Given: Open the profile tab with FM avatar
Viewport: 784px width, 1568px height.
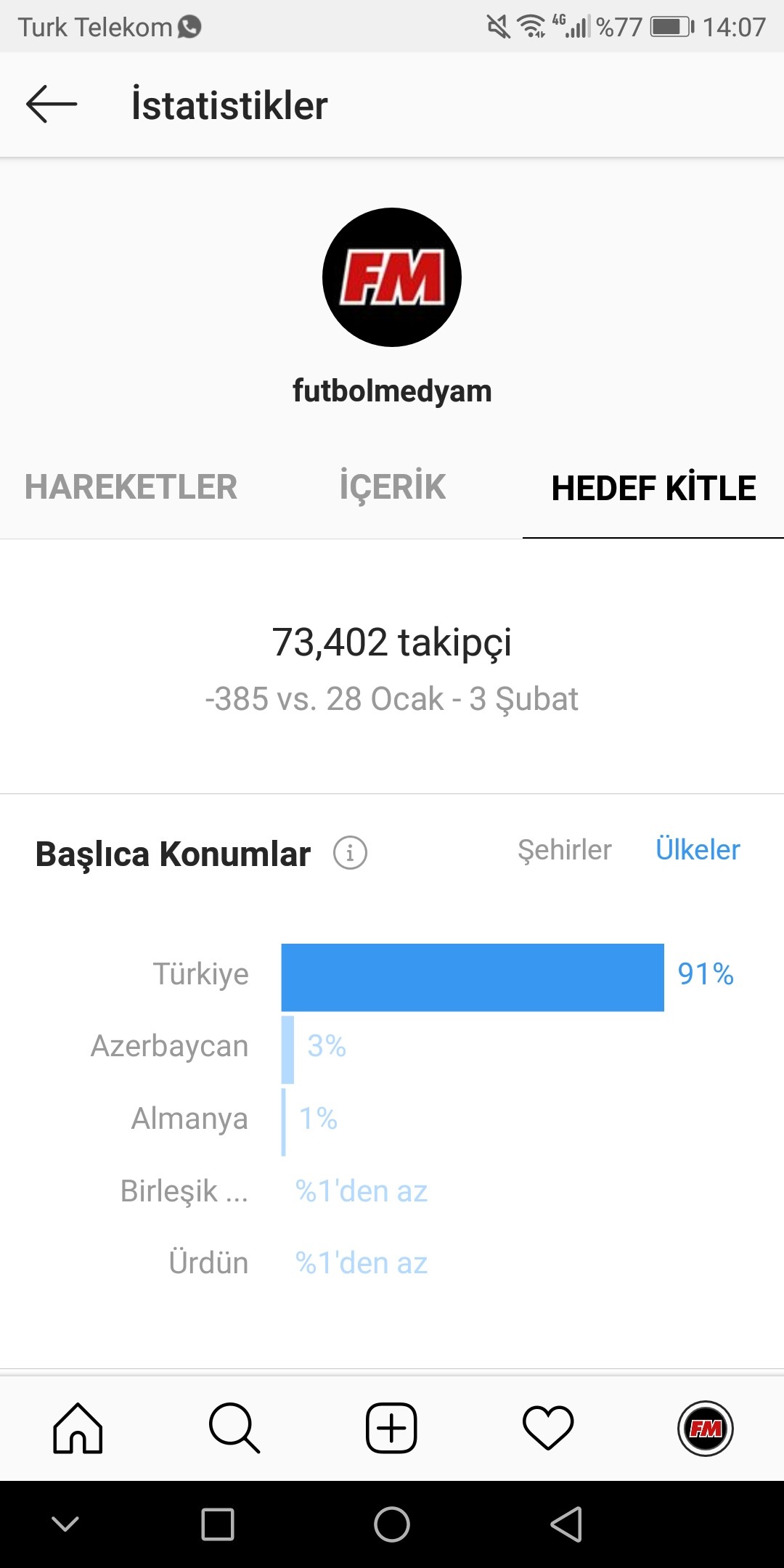Looking at the screenshot, I should point(706,1429).
